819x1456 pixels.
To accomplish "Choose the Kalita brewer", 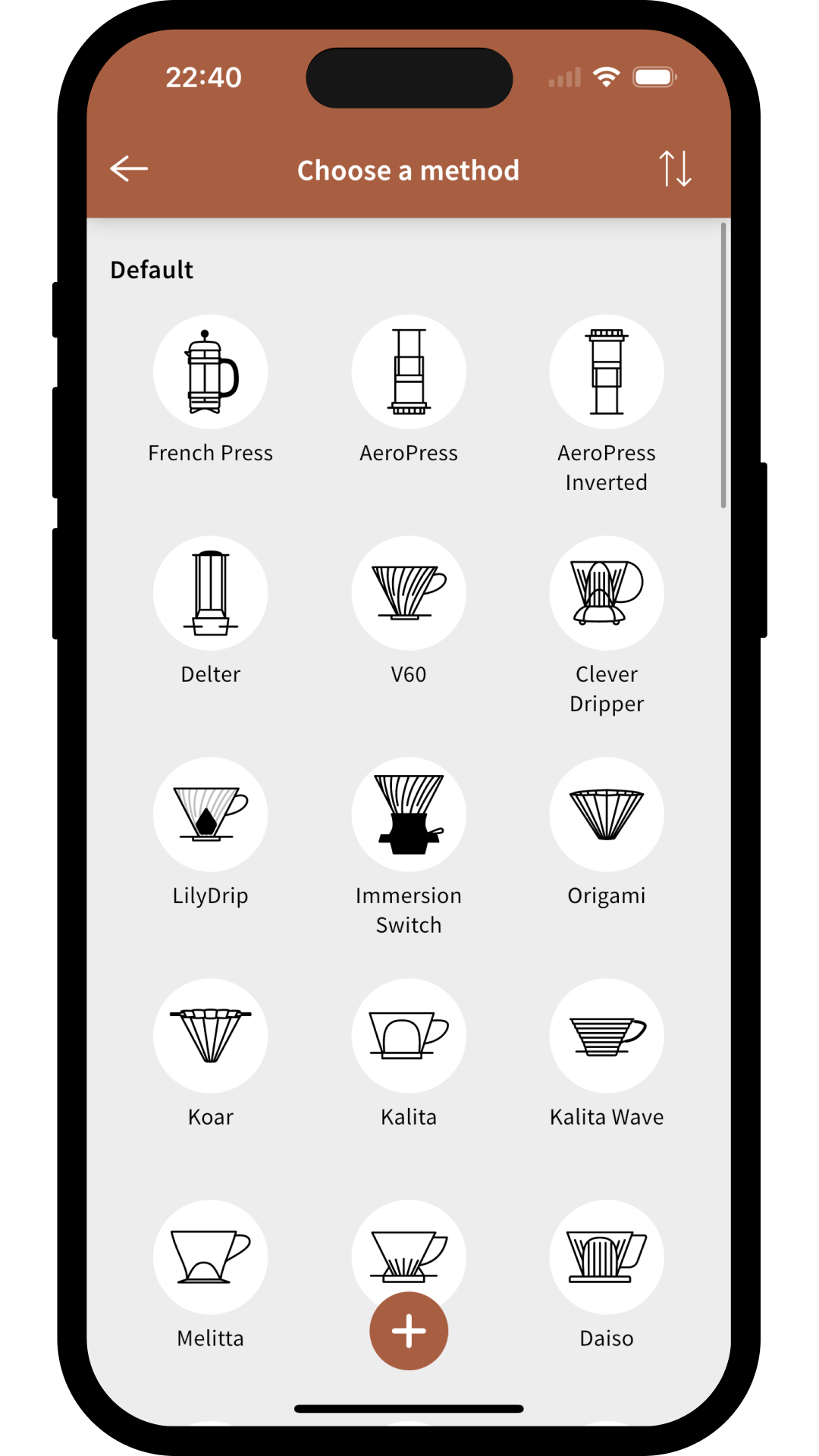I will [409, 1037].
